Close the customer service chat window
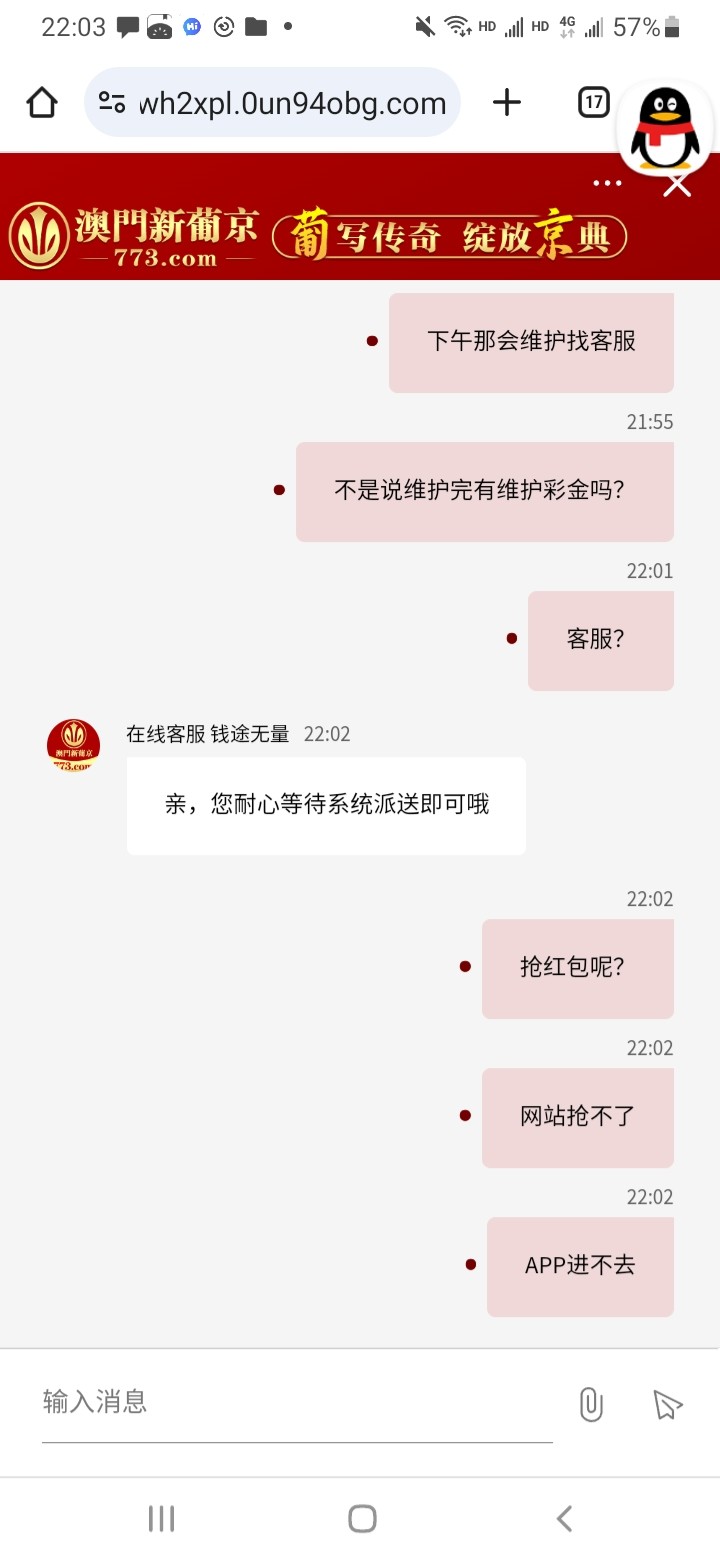Viewport: 720px width, 1560px height. [x=677, y=184]
